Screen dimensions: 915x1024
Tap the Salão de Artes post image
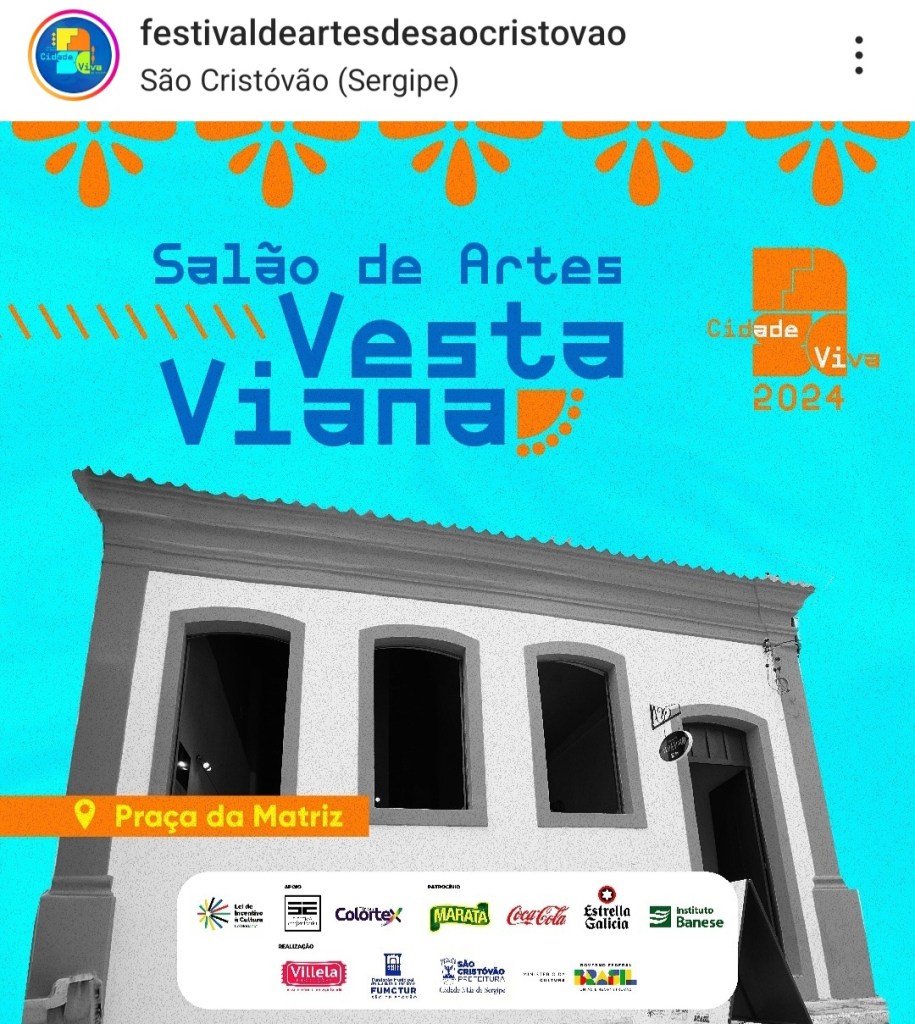point(457,570)
